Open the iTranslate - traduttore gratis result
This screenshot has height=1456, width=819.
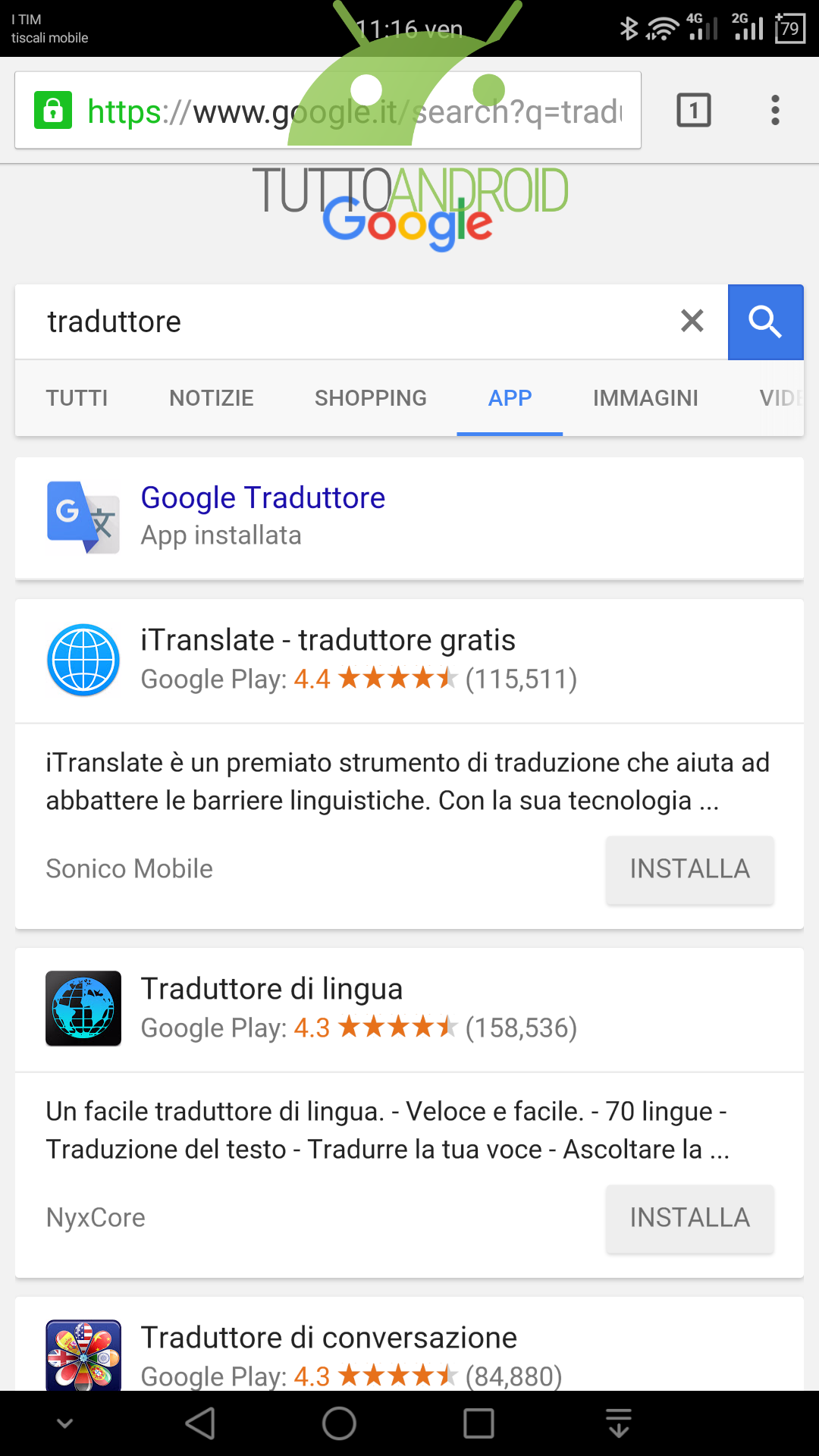(x=328, y=641)
